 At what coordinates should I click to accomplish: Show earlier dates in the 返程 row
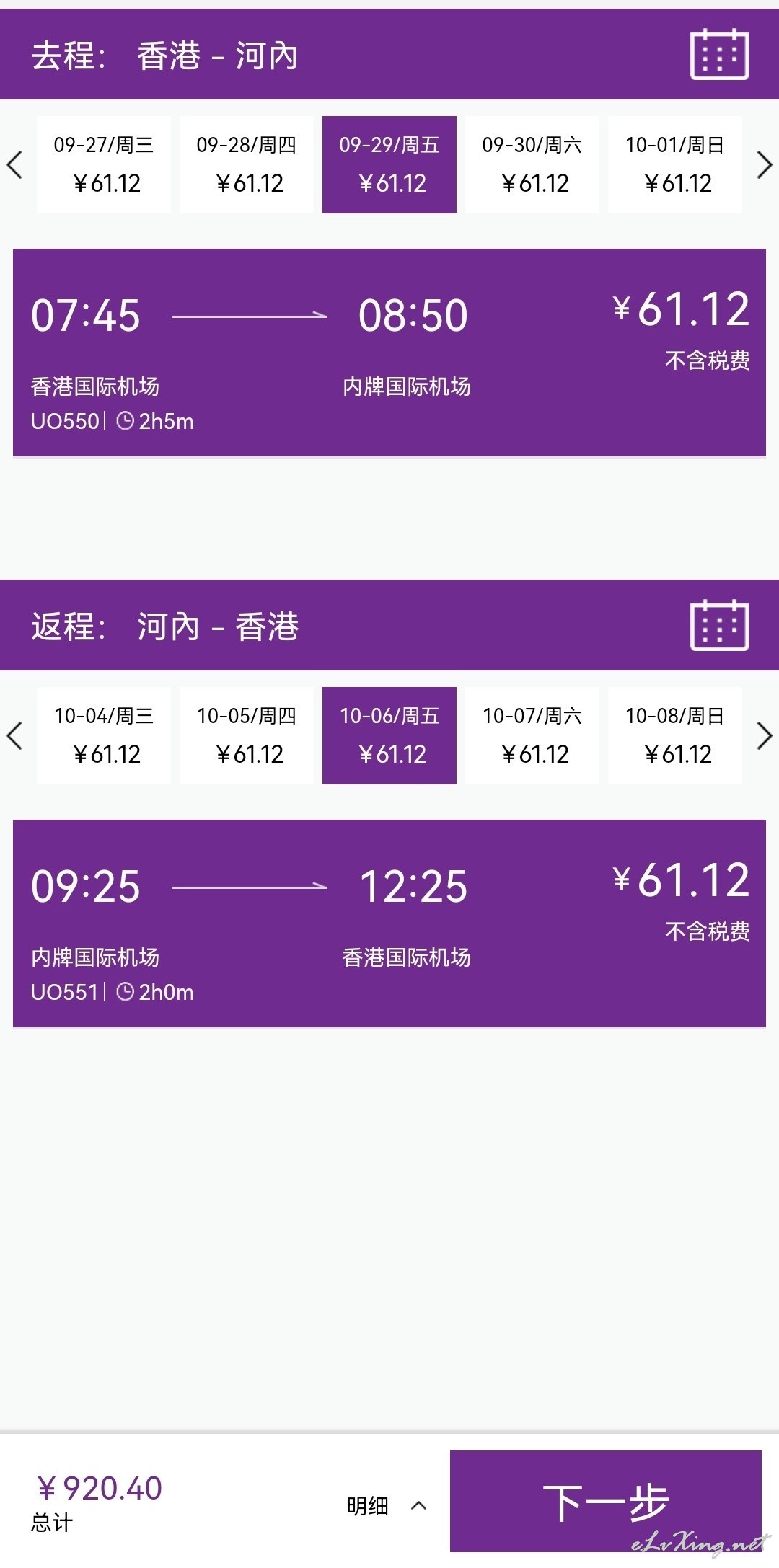point(15,736)
